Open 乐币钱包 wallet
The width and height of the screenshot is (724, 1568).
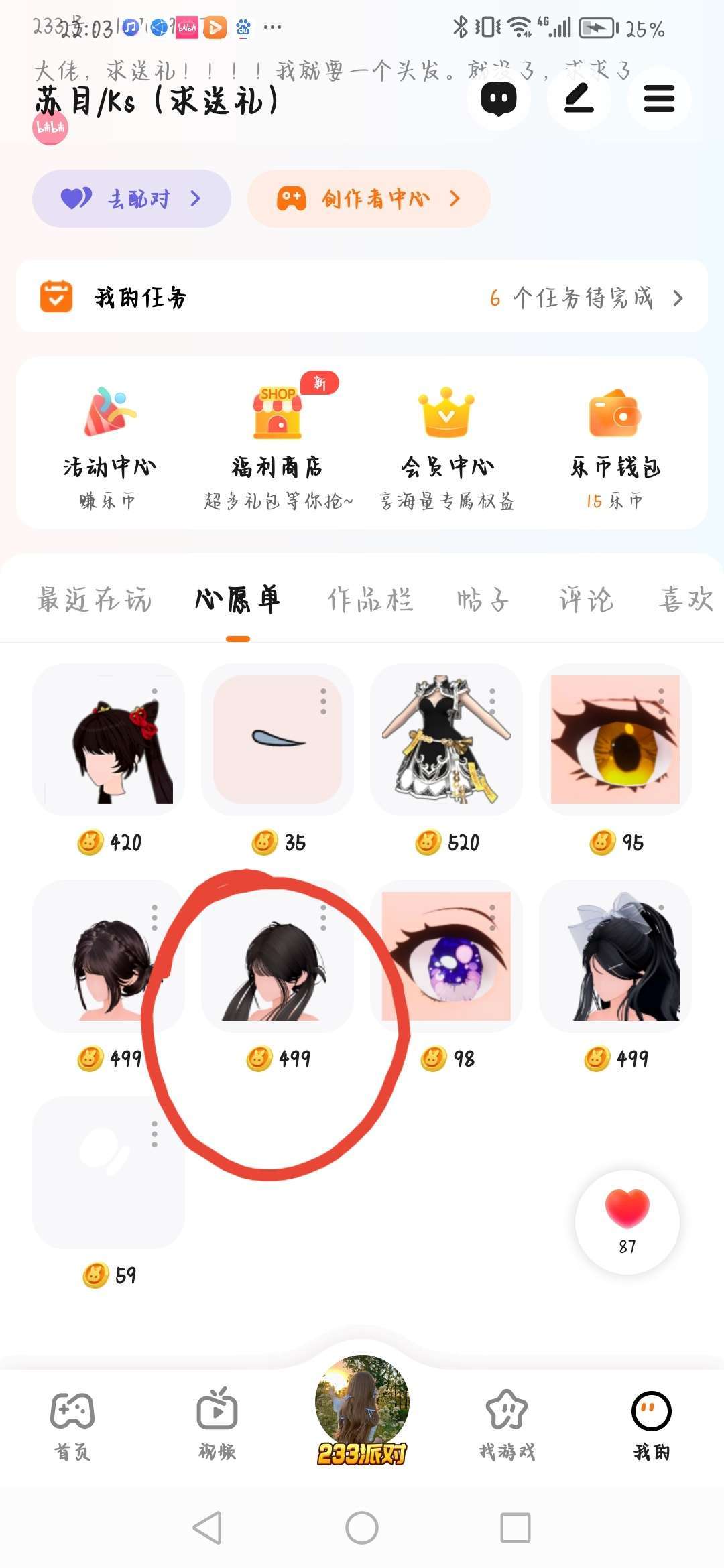pos(615,444)
